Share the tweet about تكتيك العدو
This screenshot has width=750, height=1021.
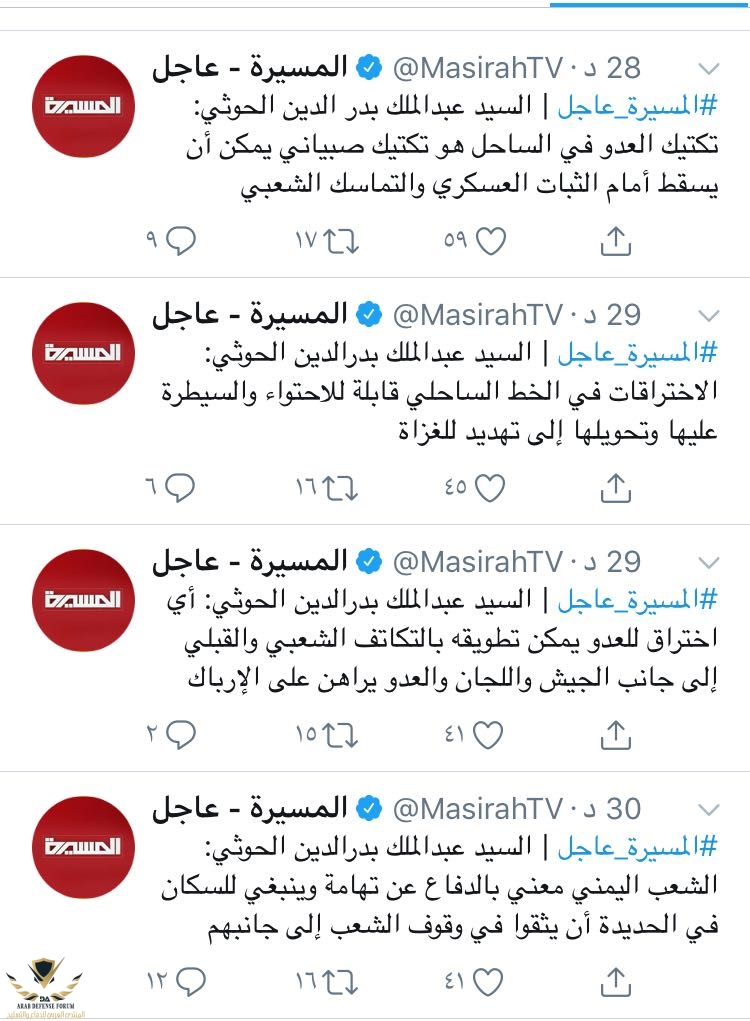pyautogui.click(x=617, y=240)
